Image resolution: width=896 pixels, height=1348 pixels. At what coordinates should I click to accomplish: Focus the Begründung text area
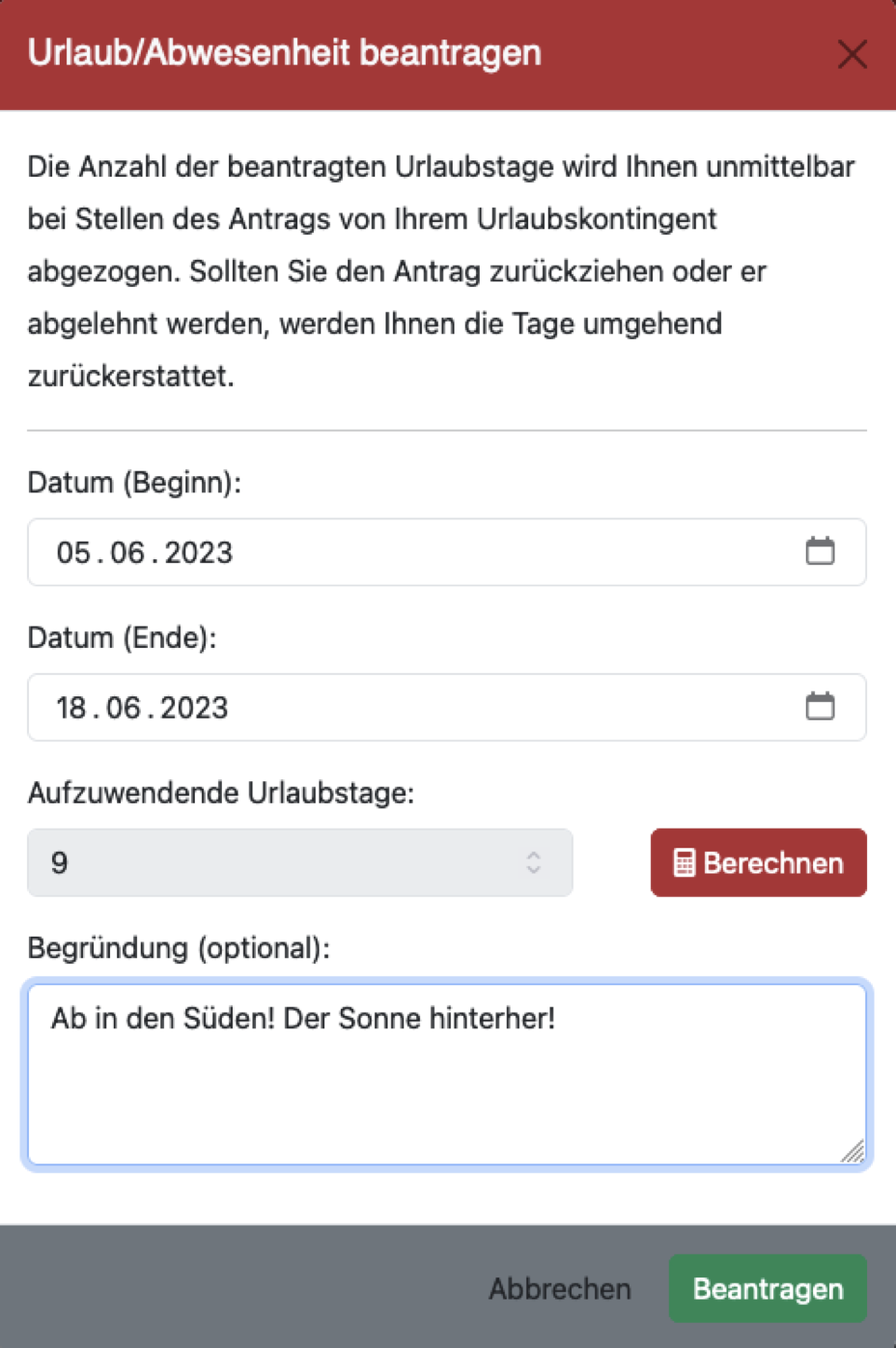coord(446,1074)
